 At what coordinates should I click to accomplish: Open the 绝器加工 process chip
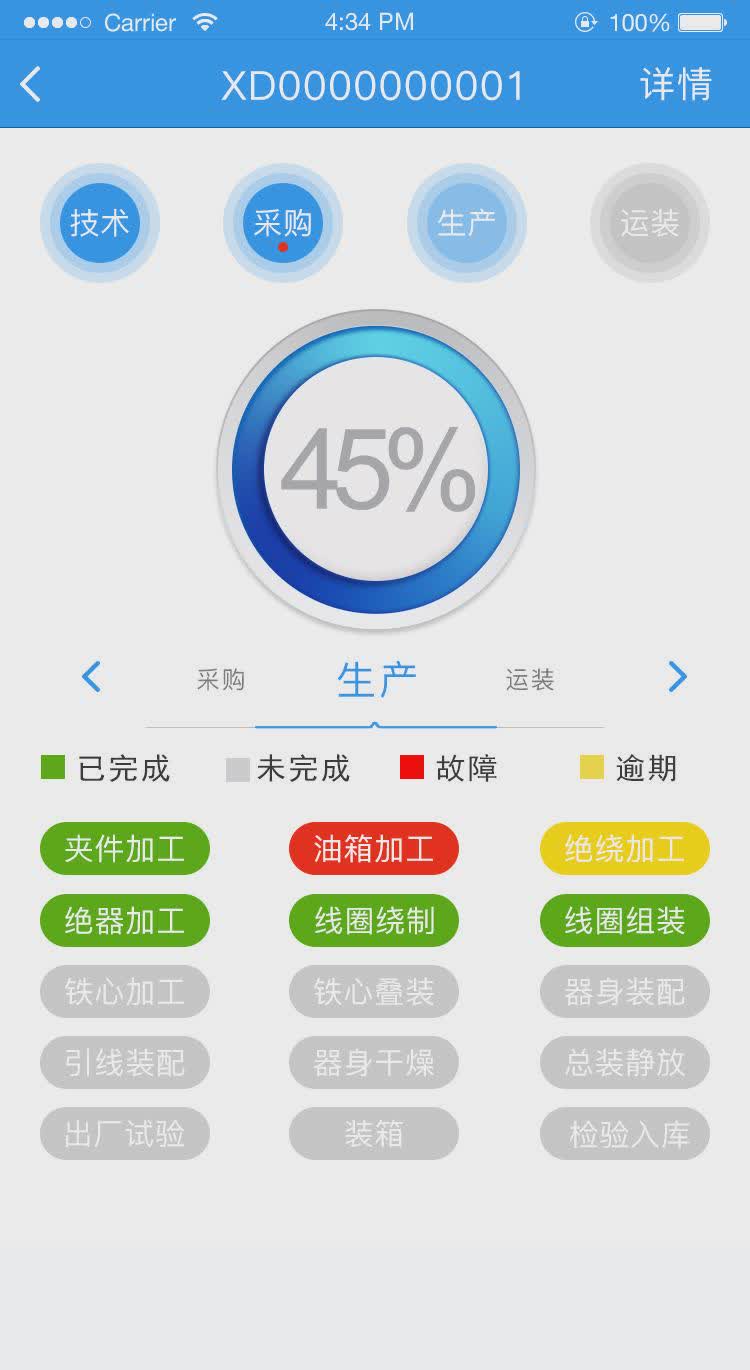click(125, 920)
